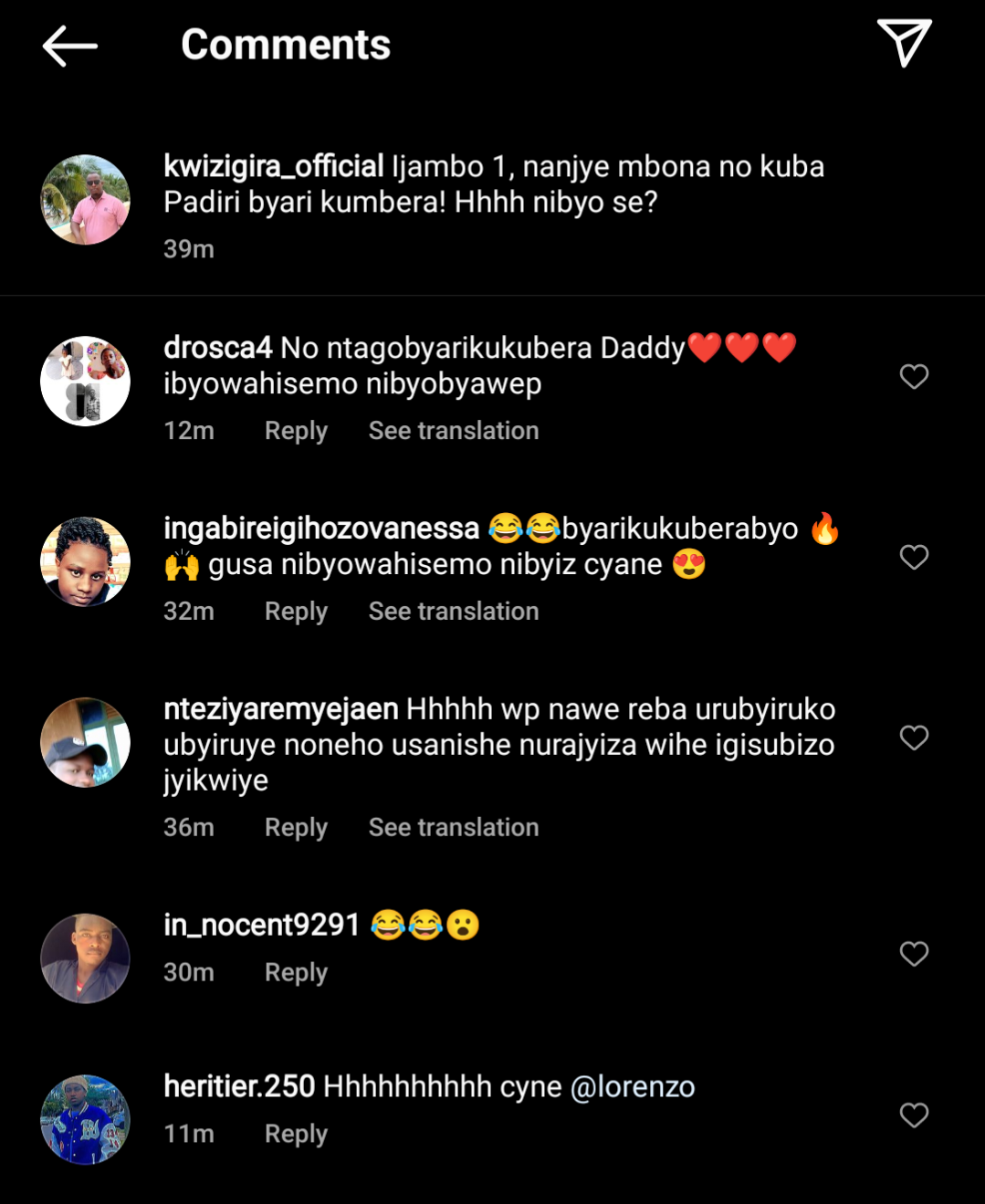Like nteziyaremyejaen's comment
Viewport: 985px width, 1204px height.
point(914,738)
